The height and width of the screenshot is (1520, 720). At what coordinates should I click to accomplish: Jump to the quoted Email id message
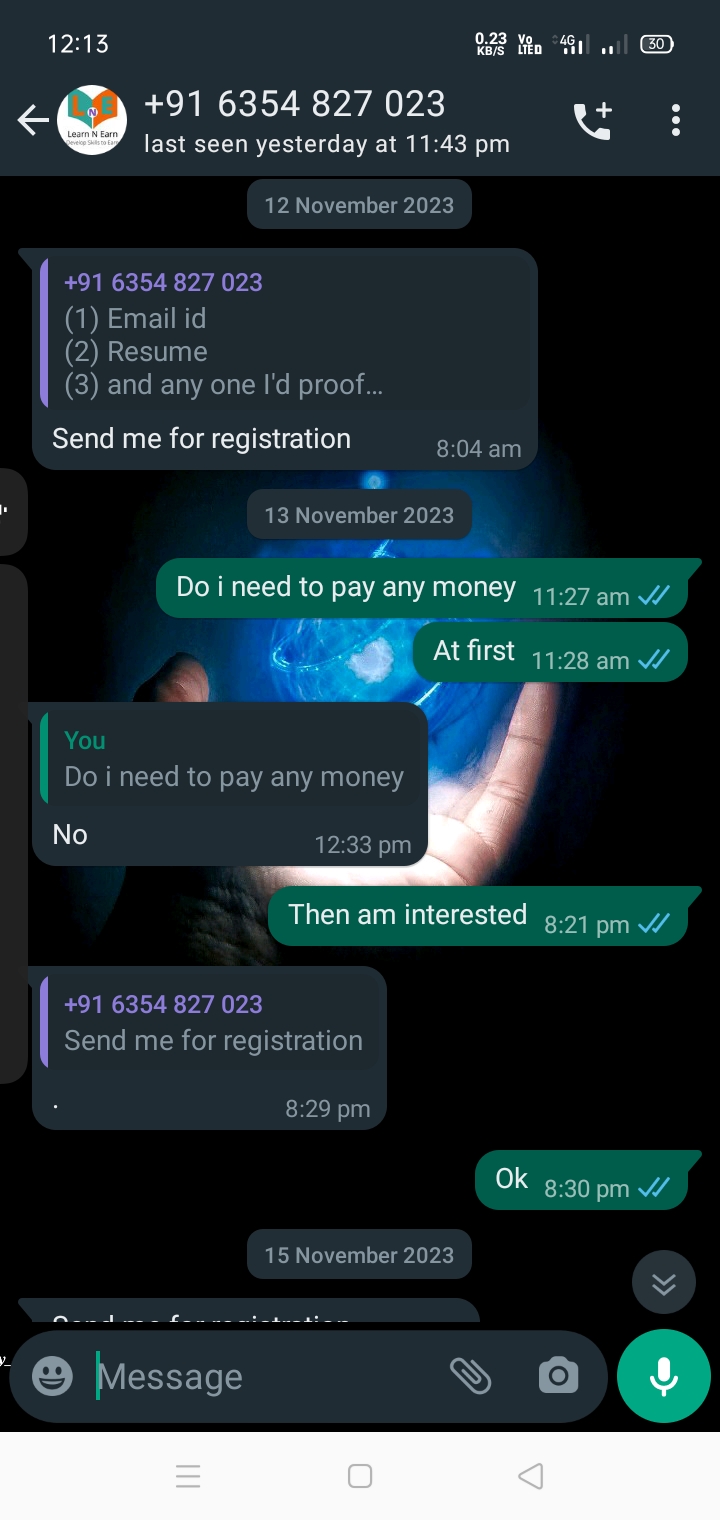pos(285,334)
